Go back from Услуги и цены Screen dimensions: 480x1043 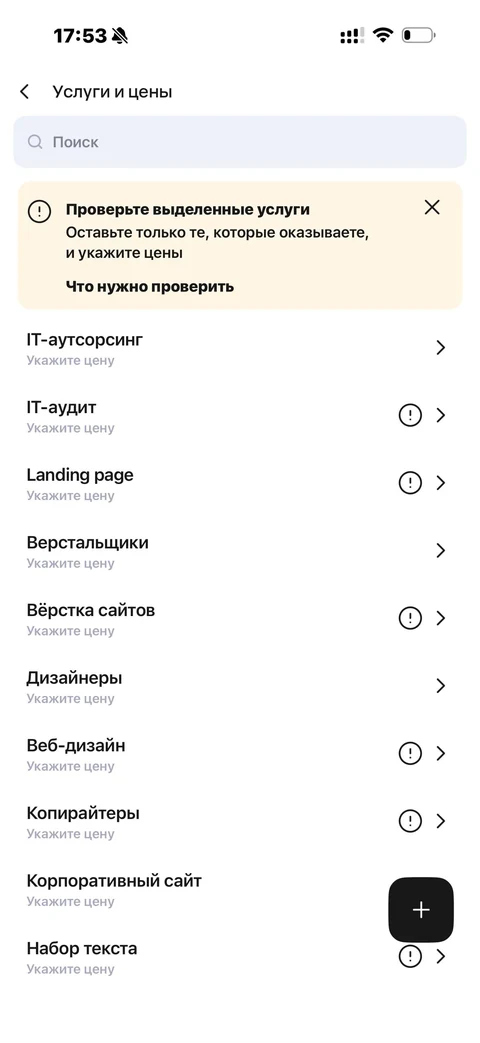click(25, 92)
